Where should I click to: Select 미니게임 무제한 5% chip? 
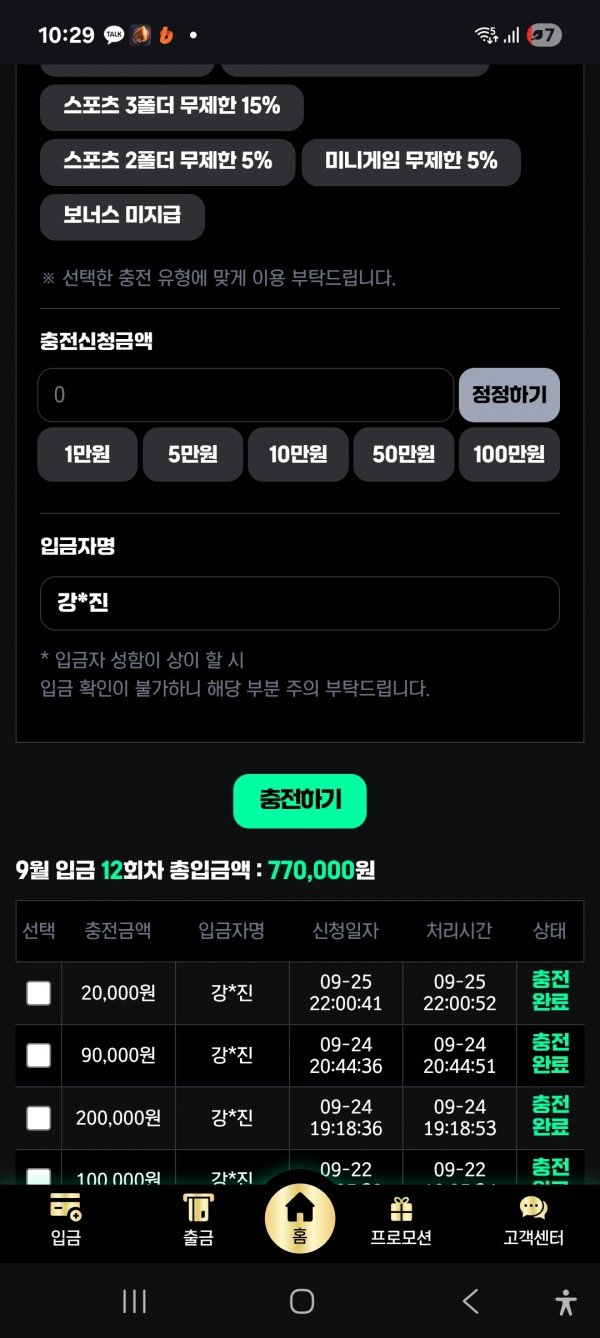(411, 161)
